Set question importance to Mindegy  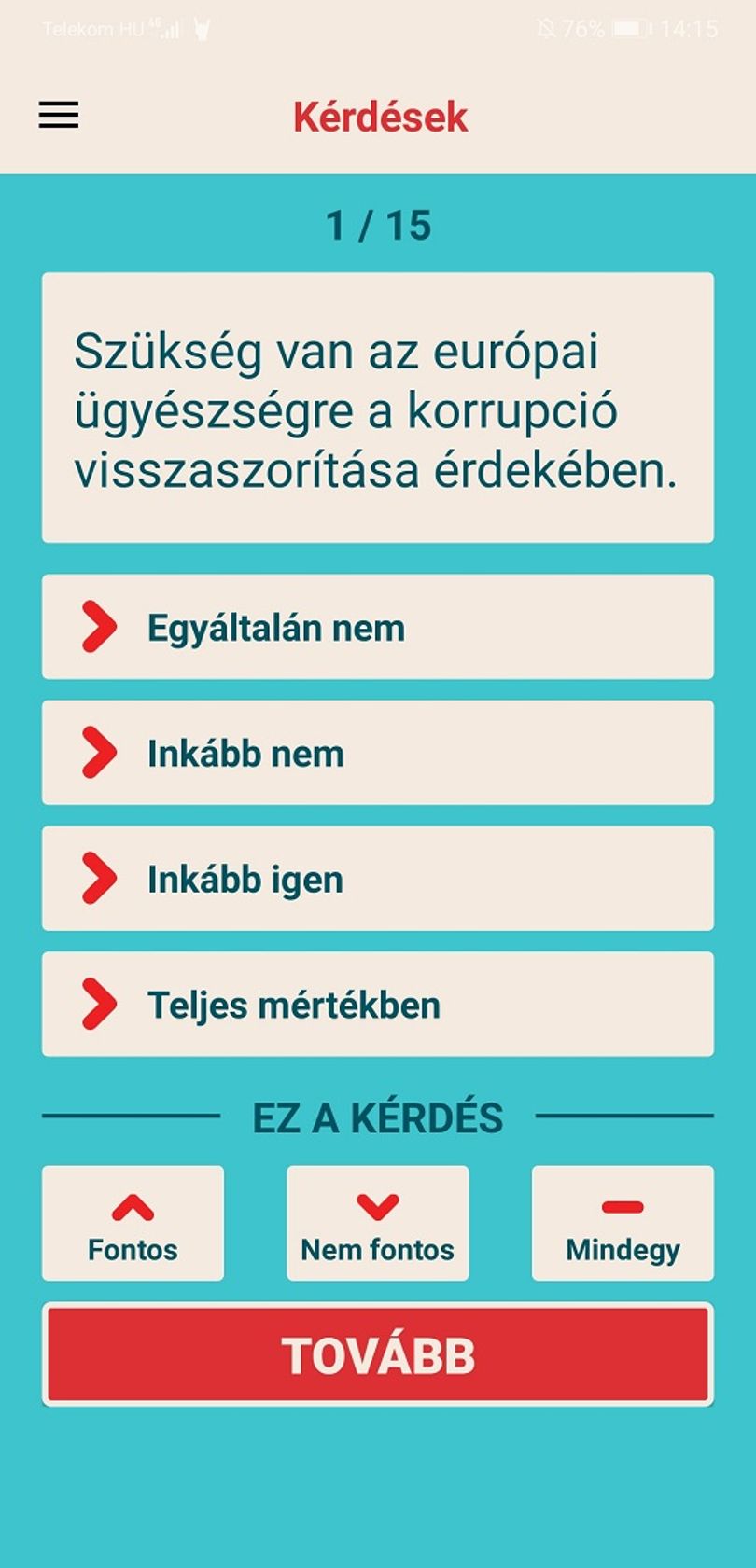click(x=623, y=1223)
